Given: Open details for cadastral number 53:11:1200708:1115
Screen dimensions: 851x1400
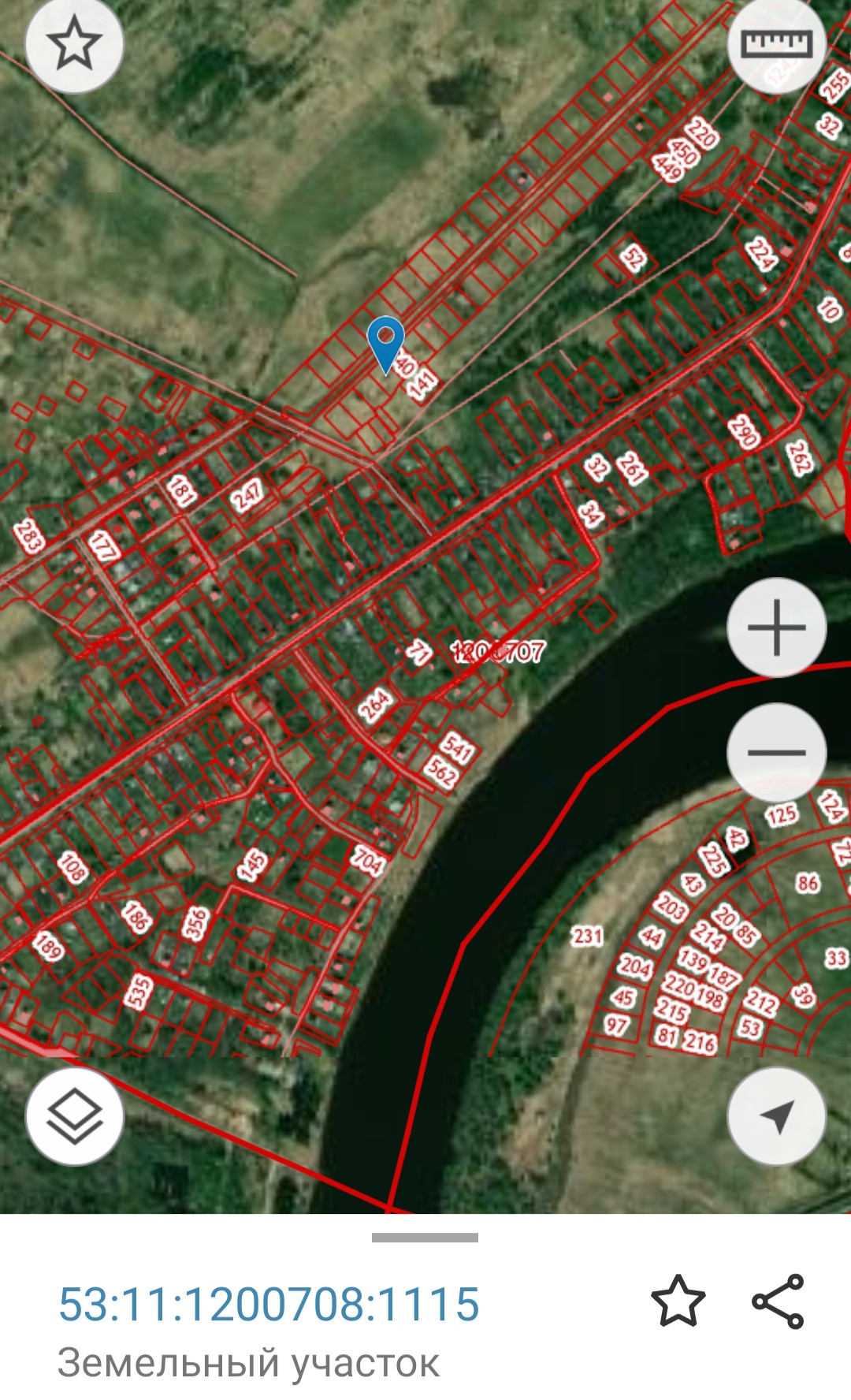Looking at the screenshot, I should point(269,1304).
